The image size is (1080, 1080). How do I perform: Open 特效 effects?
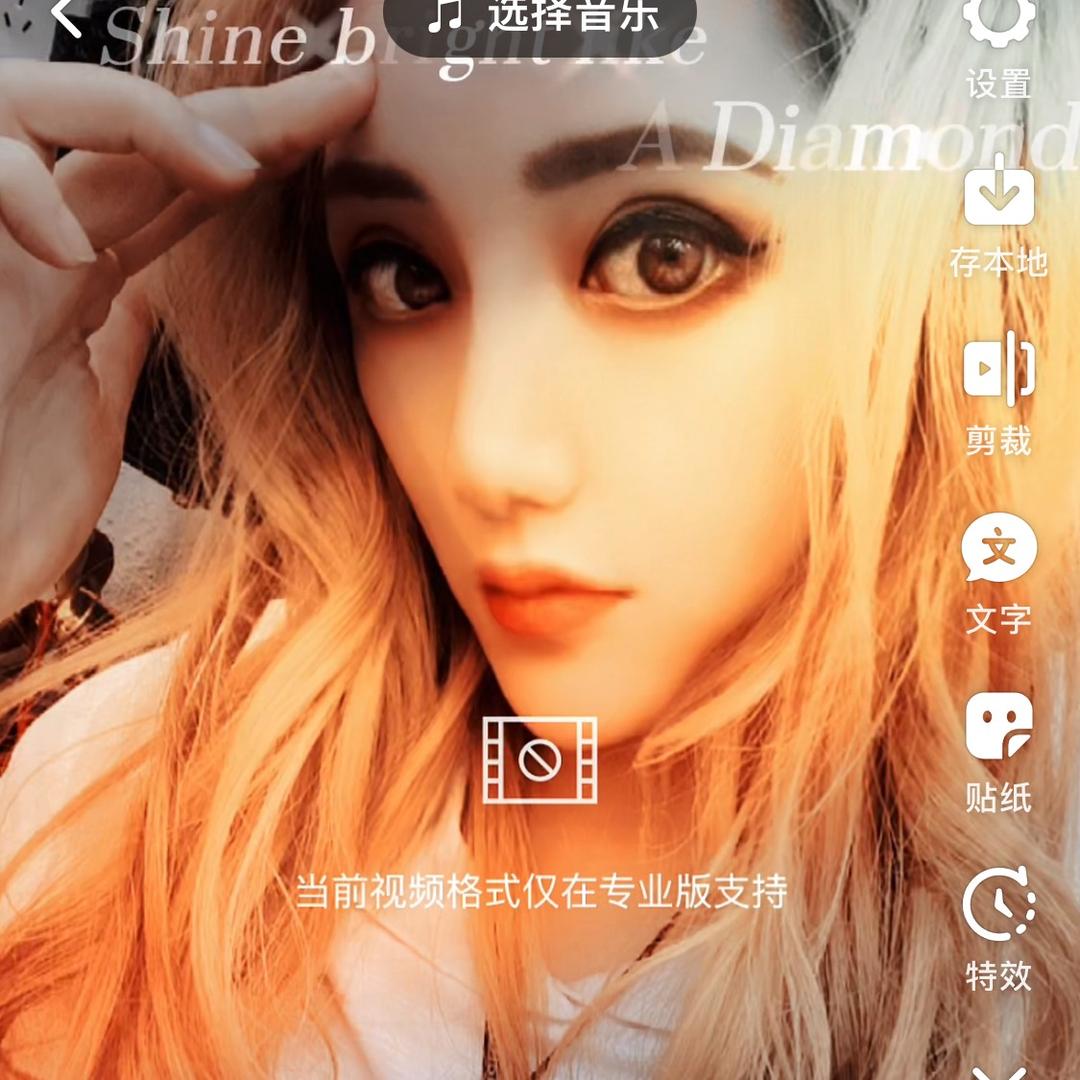pyautogui.click(x=999, y=928)
